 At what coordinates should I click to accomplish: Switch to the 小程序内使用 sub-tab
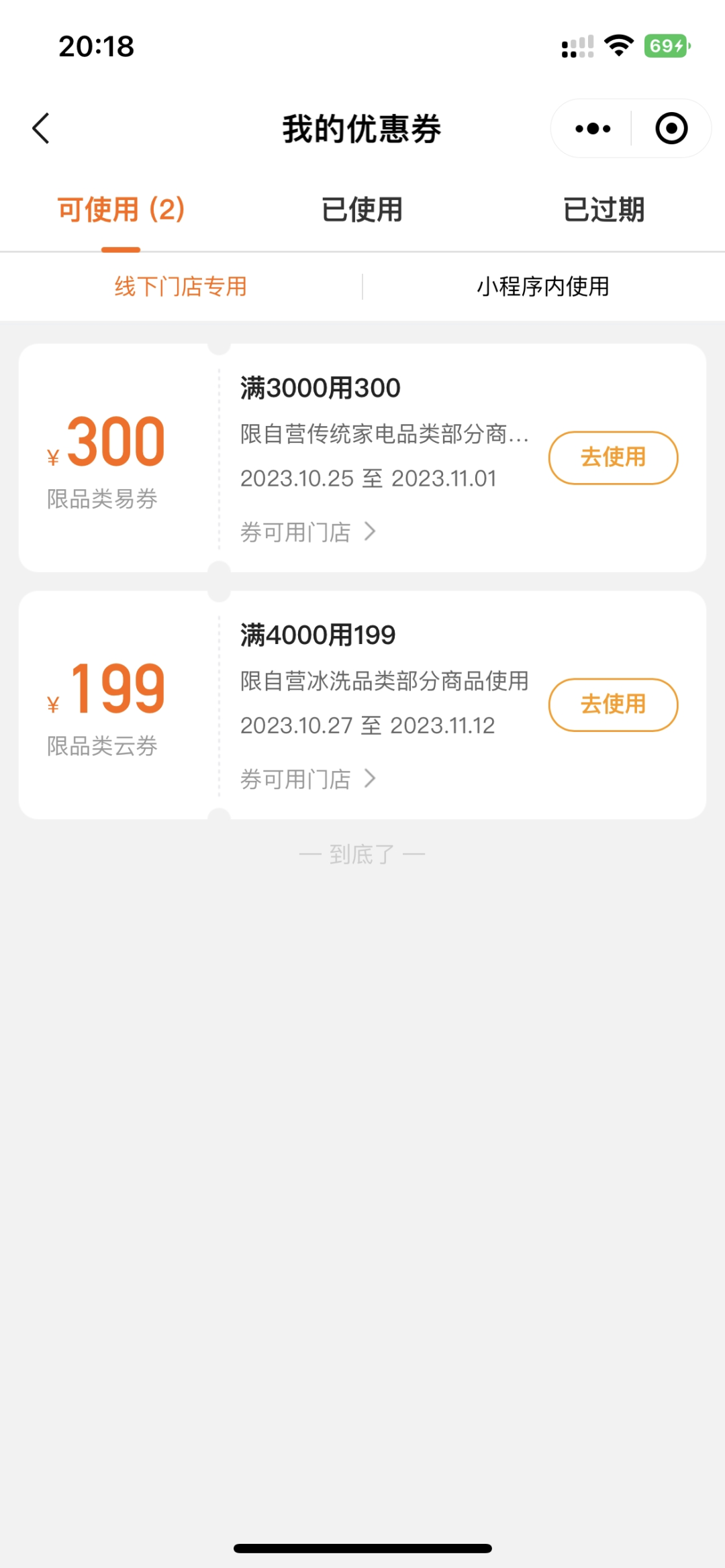pos(543,286)
